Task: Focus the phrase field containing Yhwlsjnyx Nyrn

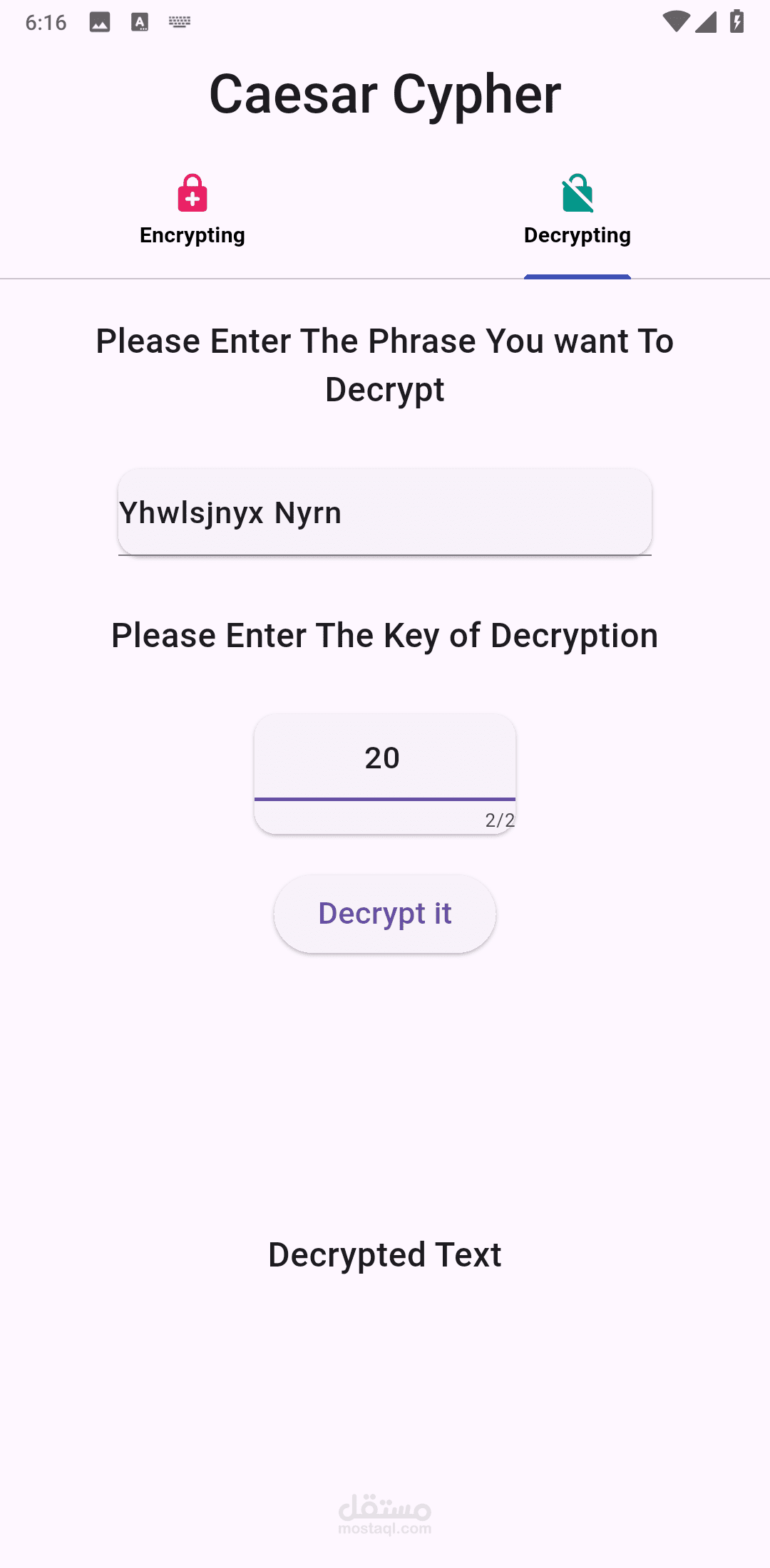Action: 385,512
